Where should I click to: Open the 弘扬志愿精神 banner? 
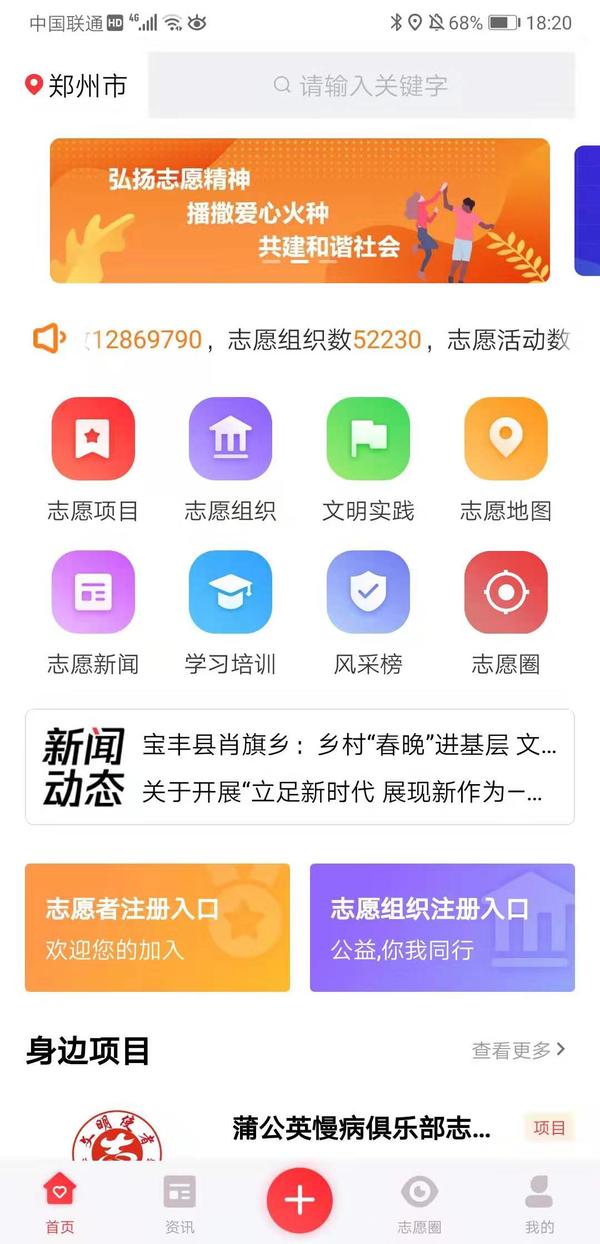coord(300,211)
